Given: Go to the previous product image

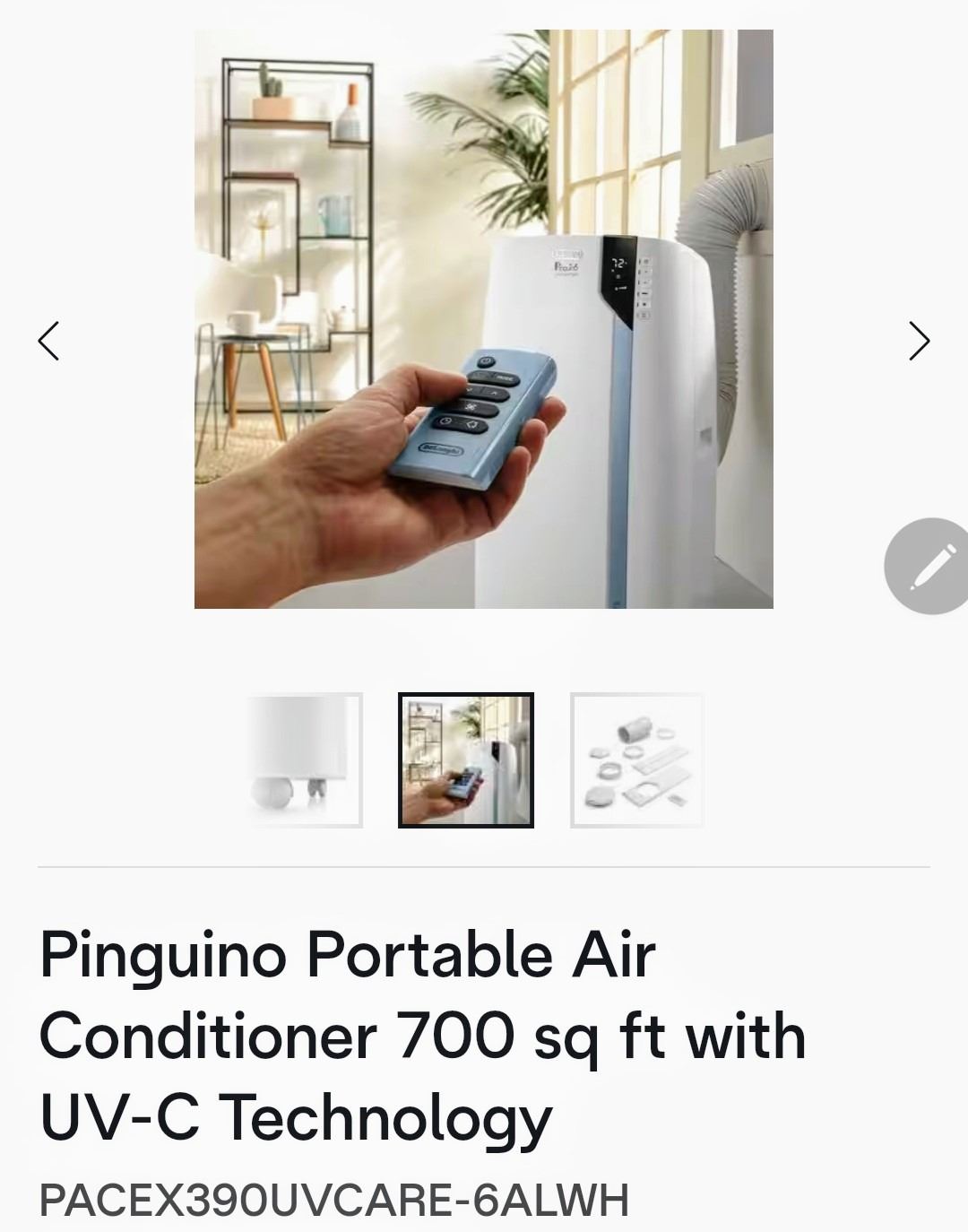Looking at the screenshot, I should click(x=49, y=341).
